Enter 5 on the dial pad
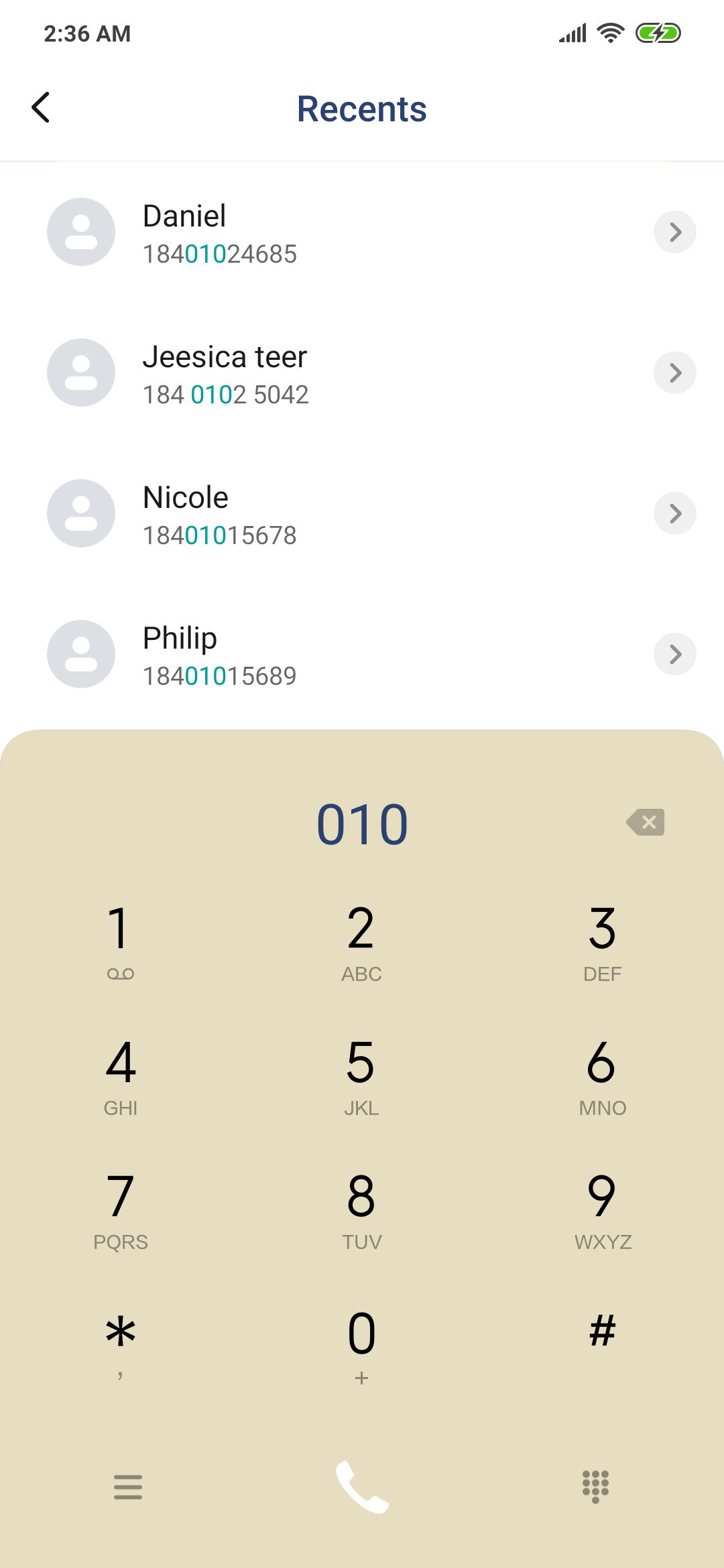724x1568 pixels. (x=361, y=1075)
